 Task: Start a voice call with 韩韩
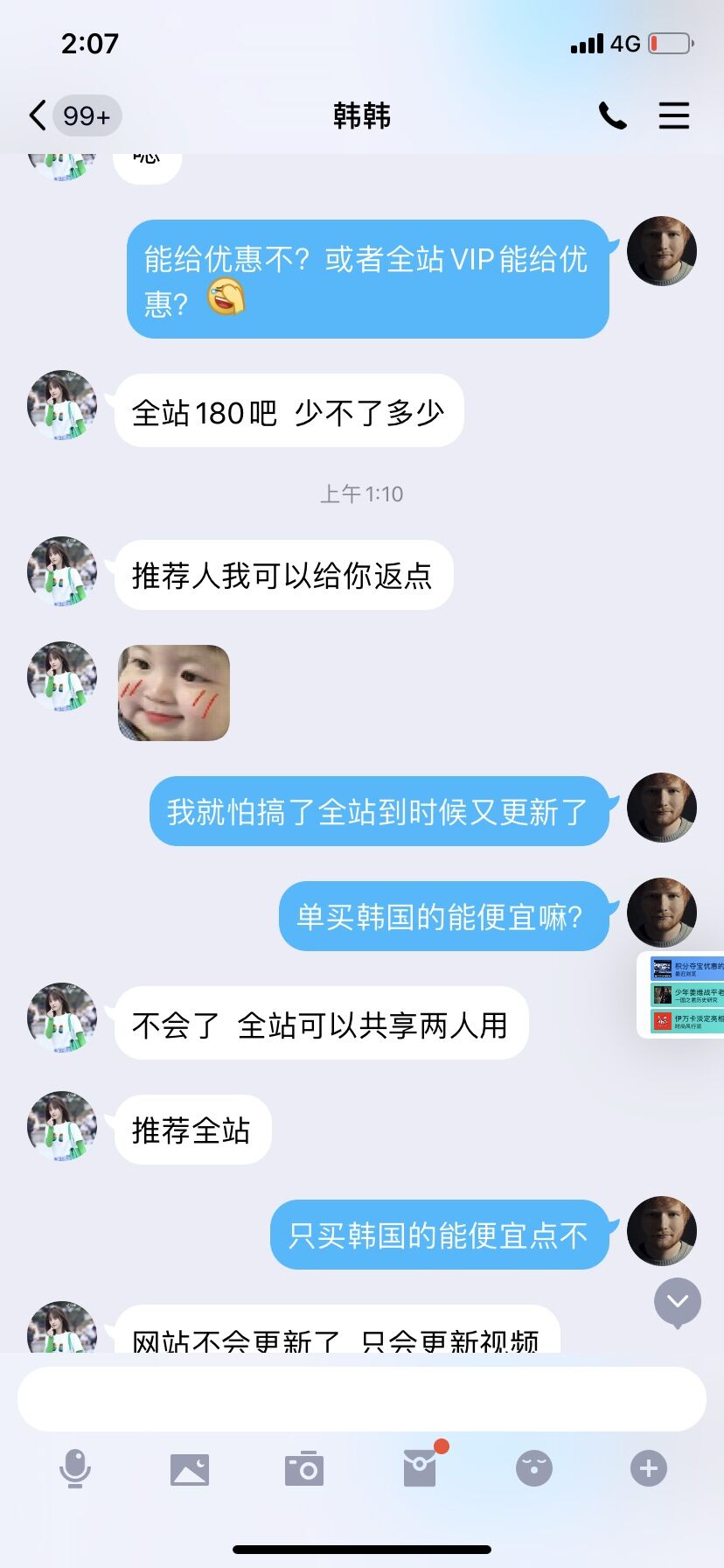[x=612, y=115]
